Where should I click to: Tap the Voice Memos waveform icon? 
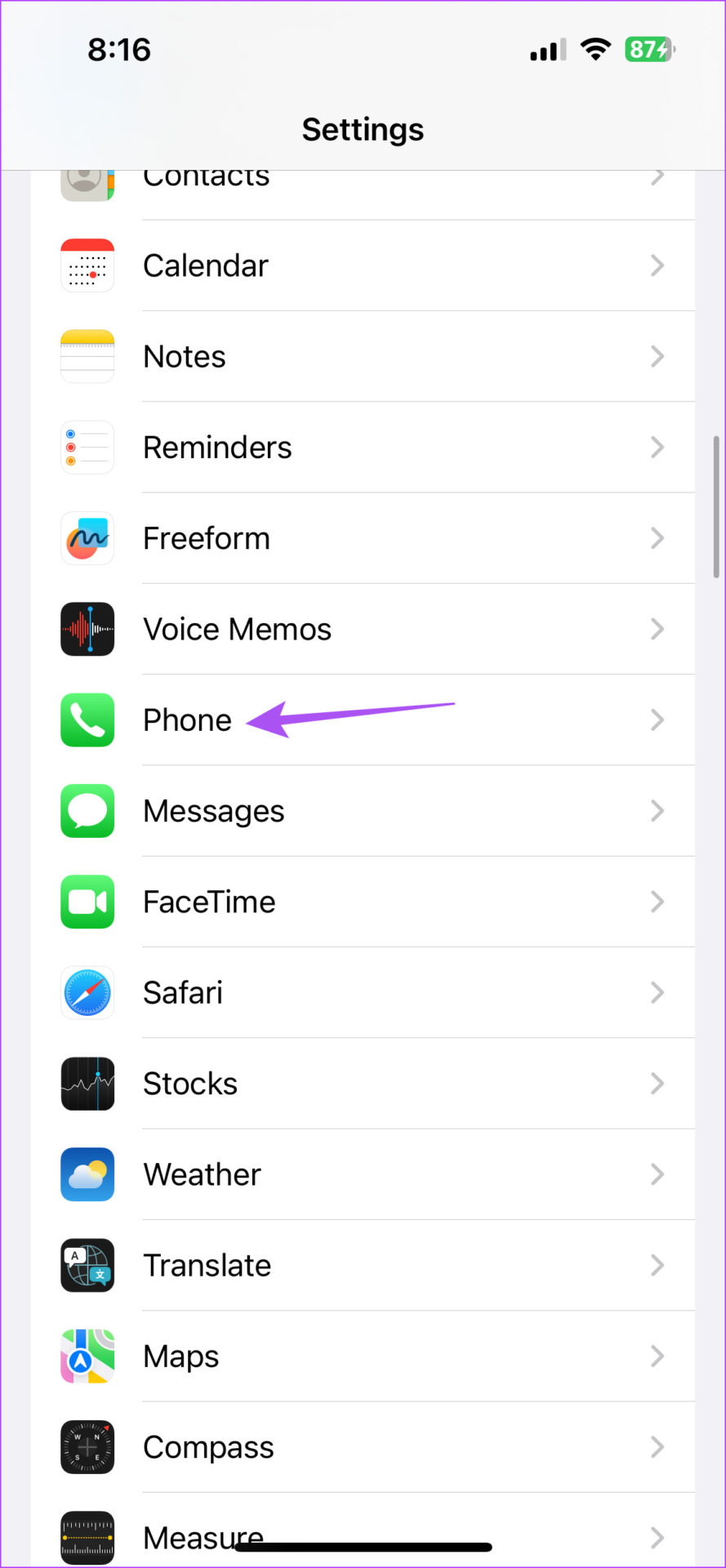click(x=87, y=629)
